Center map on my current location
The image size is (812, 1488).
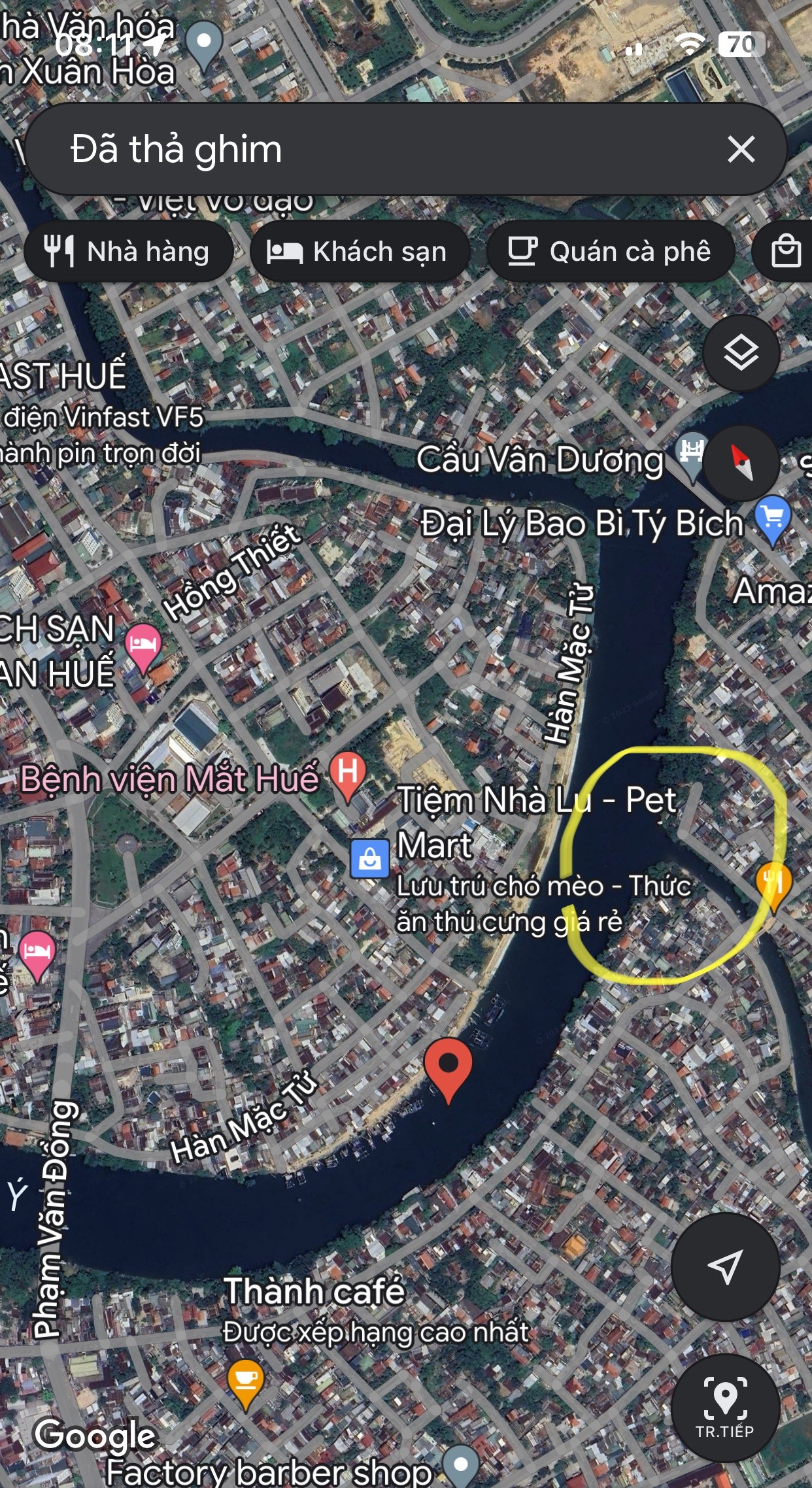(x=725, y=1267)
